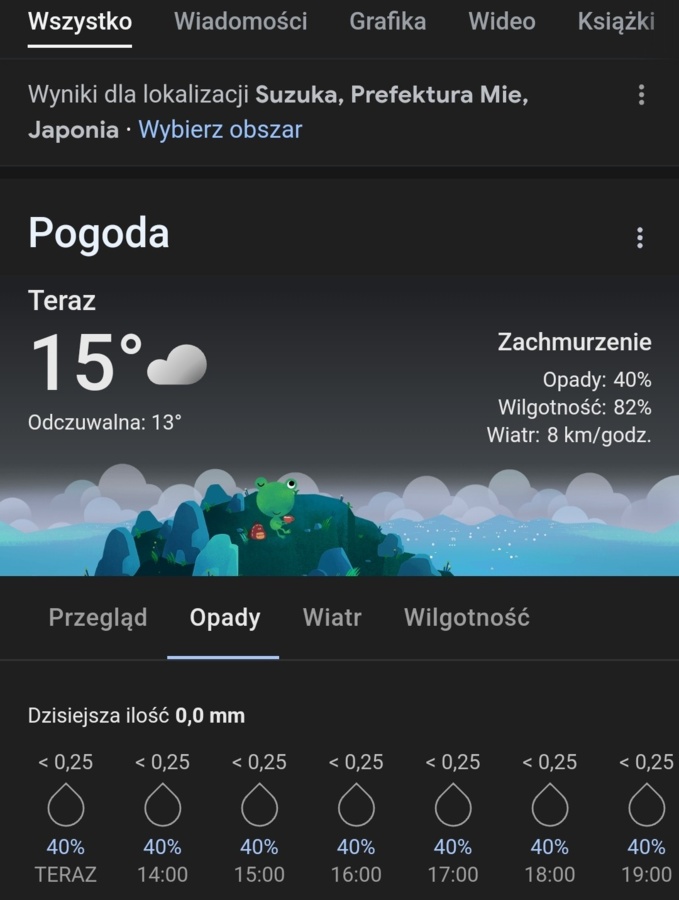The height and width of the screenshot is (900, 679).
Task: Open the Pogoda card overflow menu
Action: [x=640, y=238]
